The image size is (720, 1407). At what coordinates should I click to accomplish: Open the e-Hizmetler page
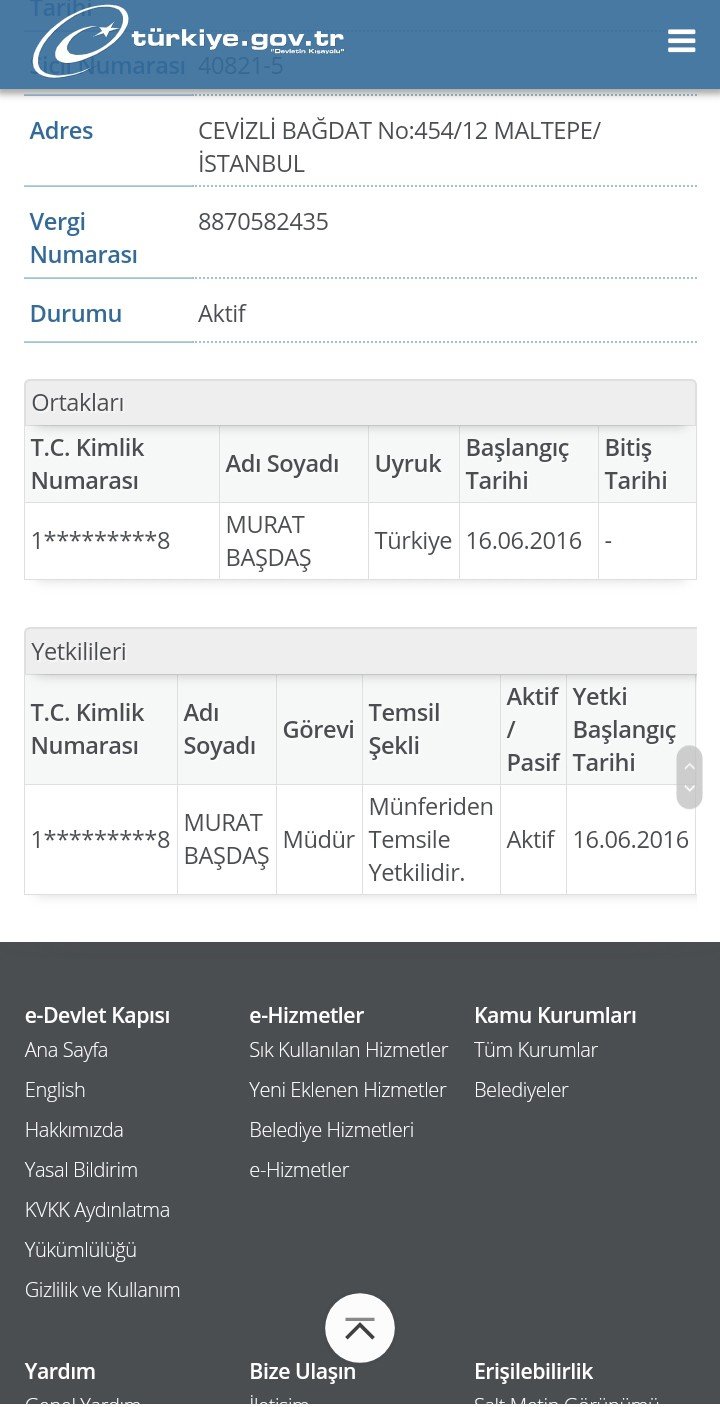[300, 1170]
